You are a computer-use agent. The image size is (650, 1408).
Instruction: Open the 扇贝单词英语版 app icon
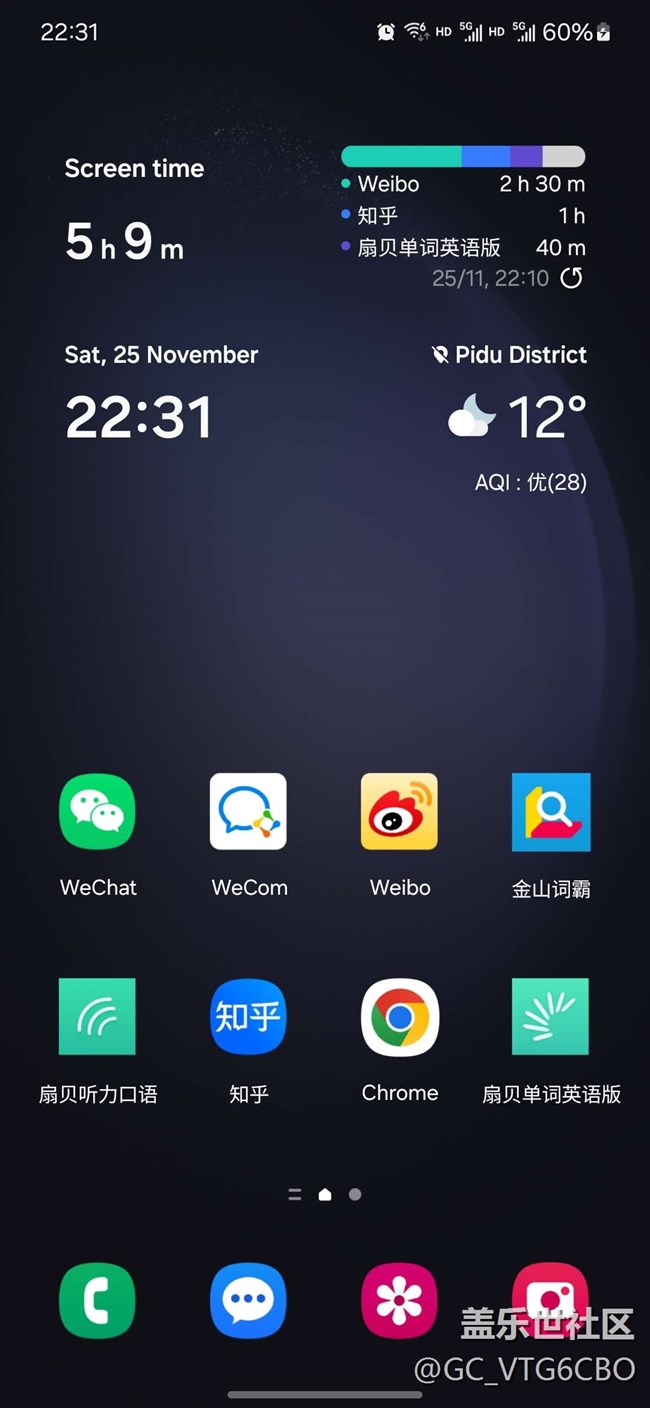(x=551, y=1017)
